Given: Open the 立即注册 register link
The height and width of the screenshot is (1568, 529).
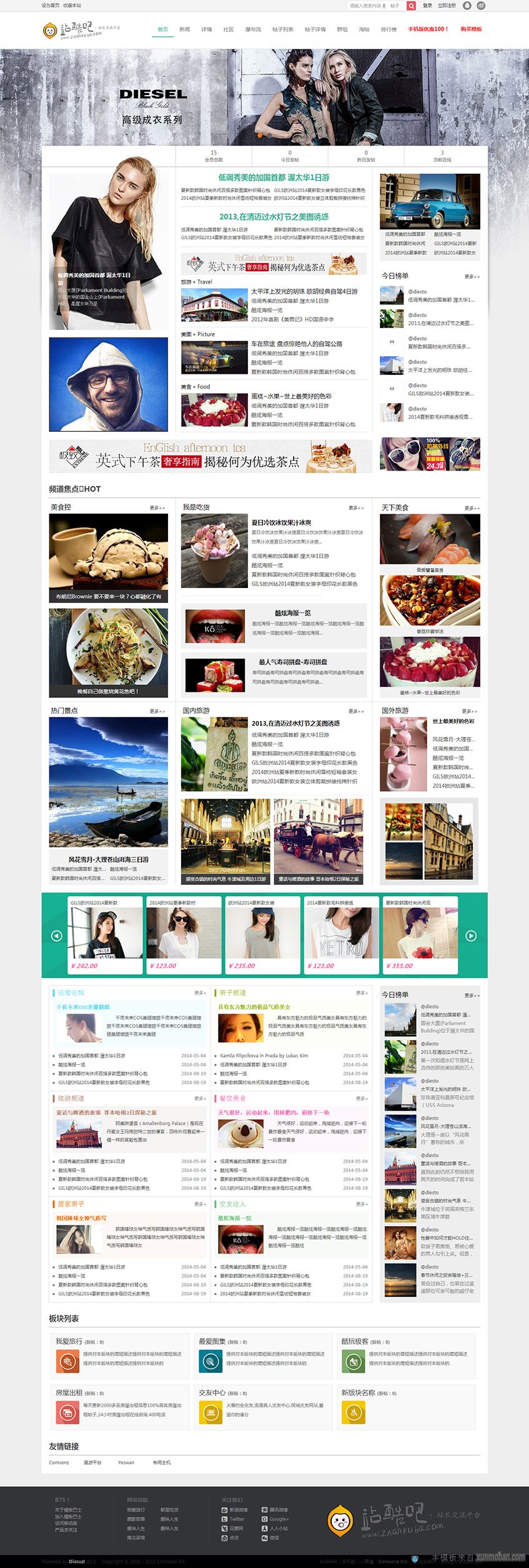Looking at the screenshot, I should tap(447, 6).
